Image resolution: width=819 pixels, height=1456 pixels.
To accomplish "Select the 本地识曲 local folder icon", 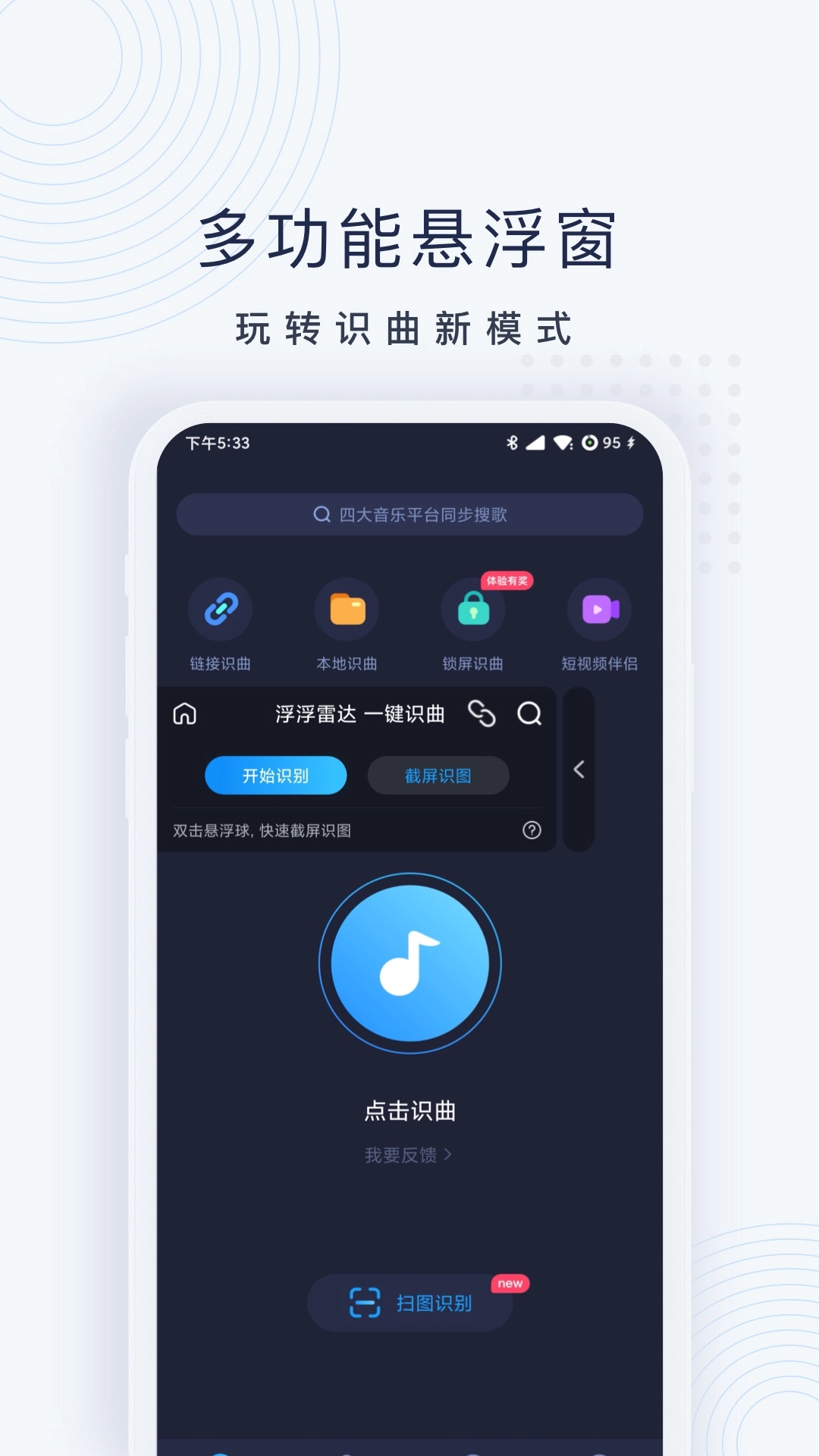I will click(347, 609).
